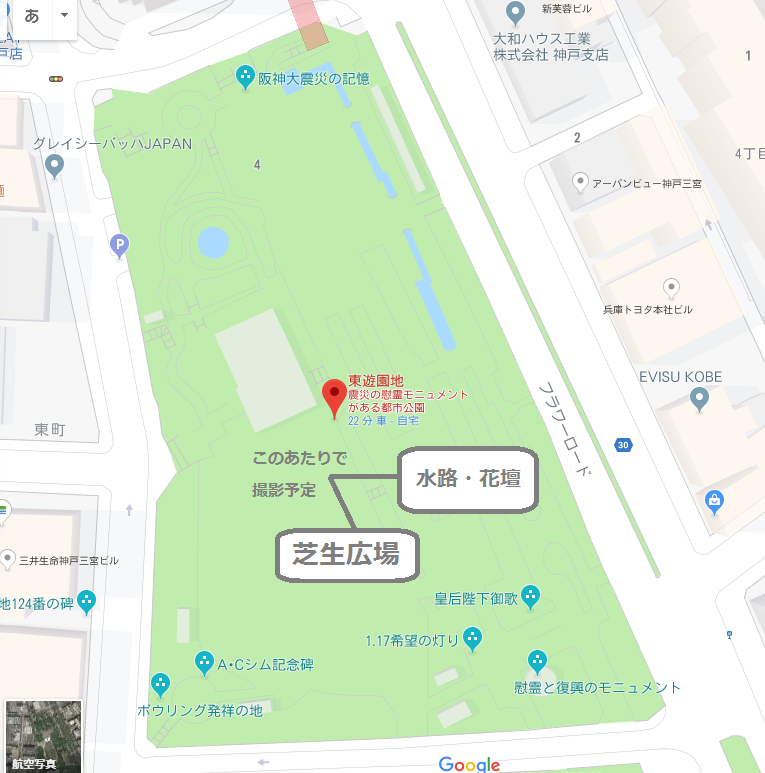Select the グレイシーバッハJAPAN marker
Screen dimensions: 765x773
pos(57,165)
